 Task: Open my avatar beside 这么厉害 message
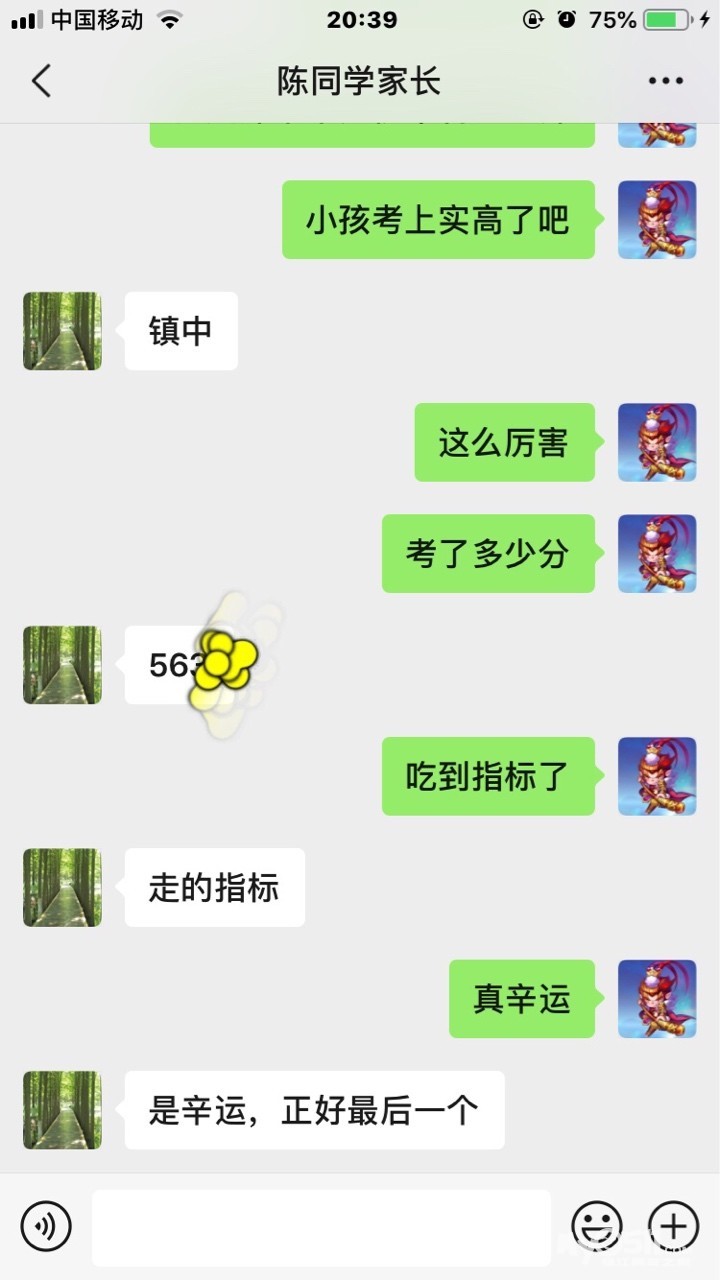point(657,442)
